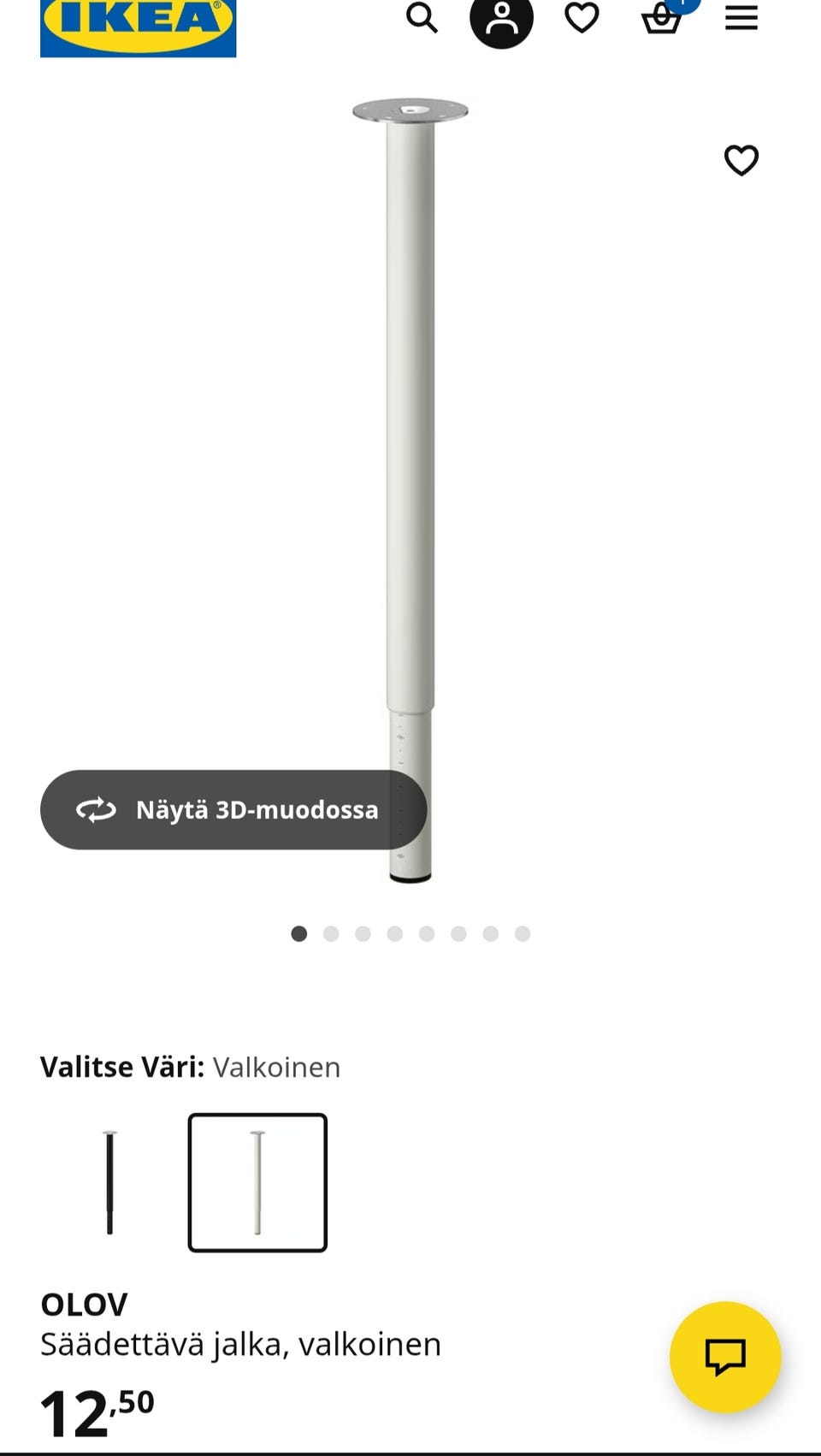Click the rotate icon inside 3D button
The height and width of the screenshot is (1456, 821).
tap(97, 809)
